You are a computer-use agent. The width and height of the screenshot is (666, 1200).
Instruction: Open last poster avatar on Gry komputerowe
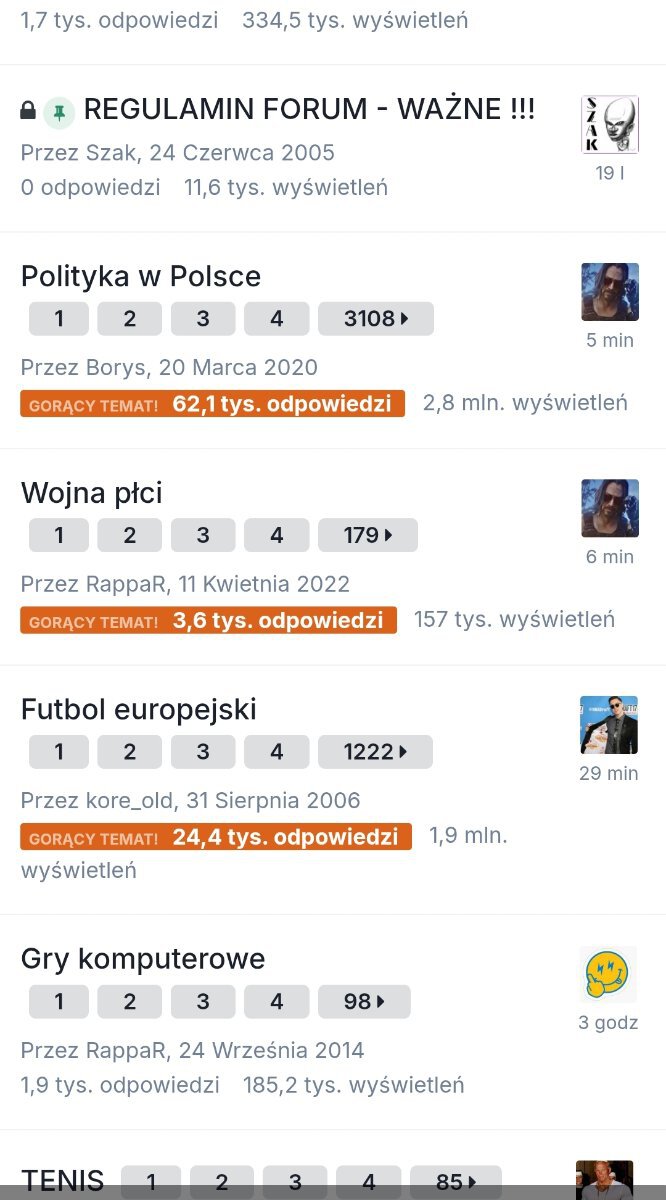pyautogui.click(x=609, y=975)
